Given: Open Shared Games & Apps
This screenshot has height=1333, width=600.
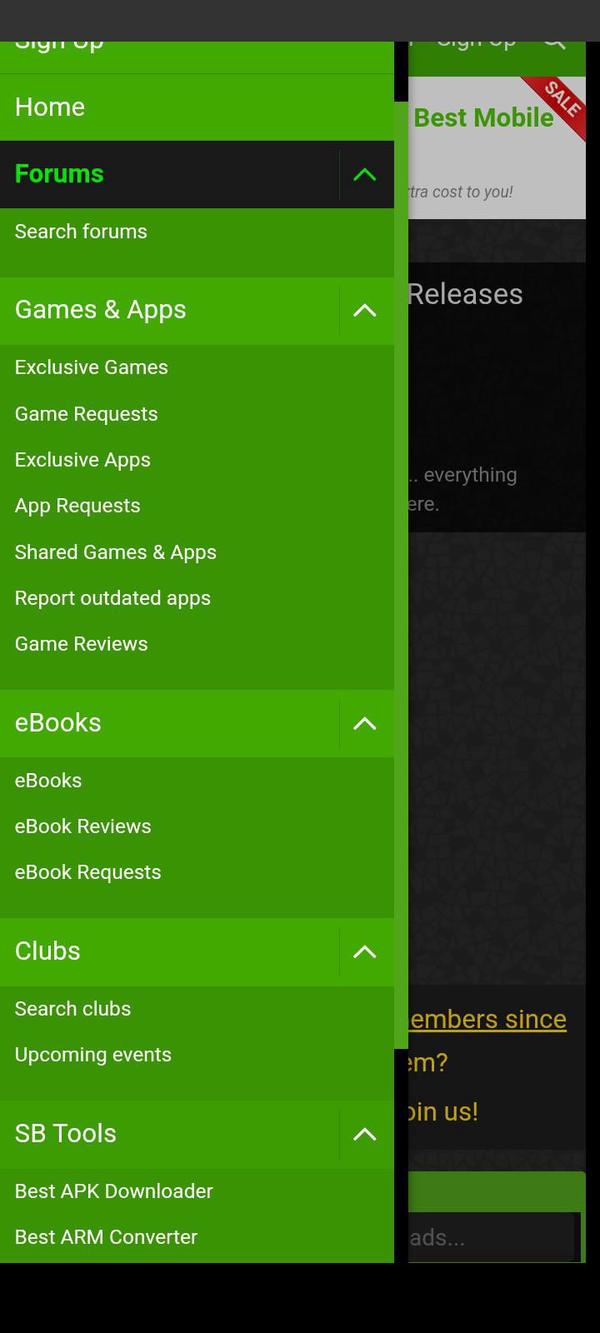Looking at the screenshot, I should coord(115,552).
